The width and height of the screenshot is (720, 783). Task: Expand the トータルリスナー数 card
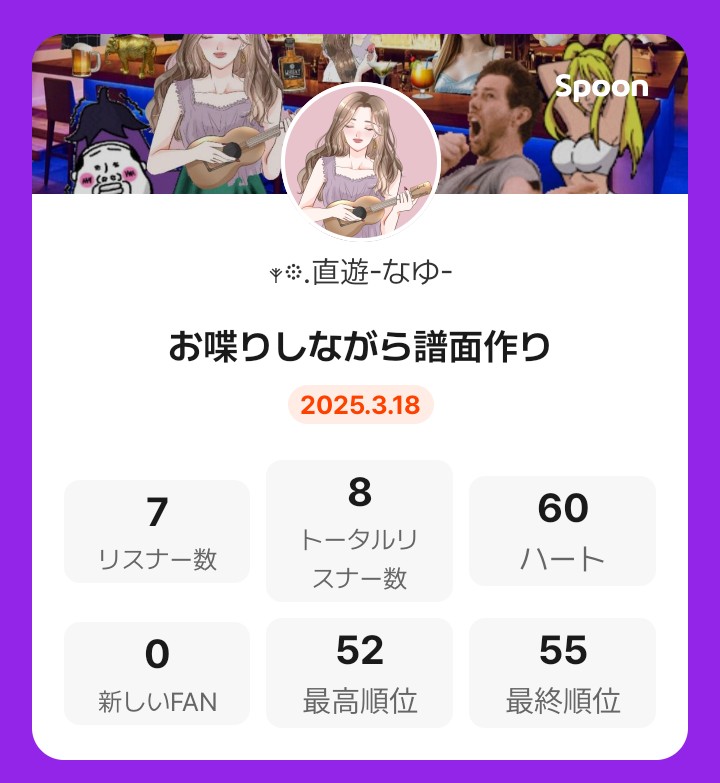click(360, 555)
